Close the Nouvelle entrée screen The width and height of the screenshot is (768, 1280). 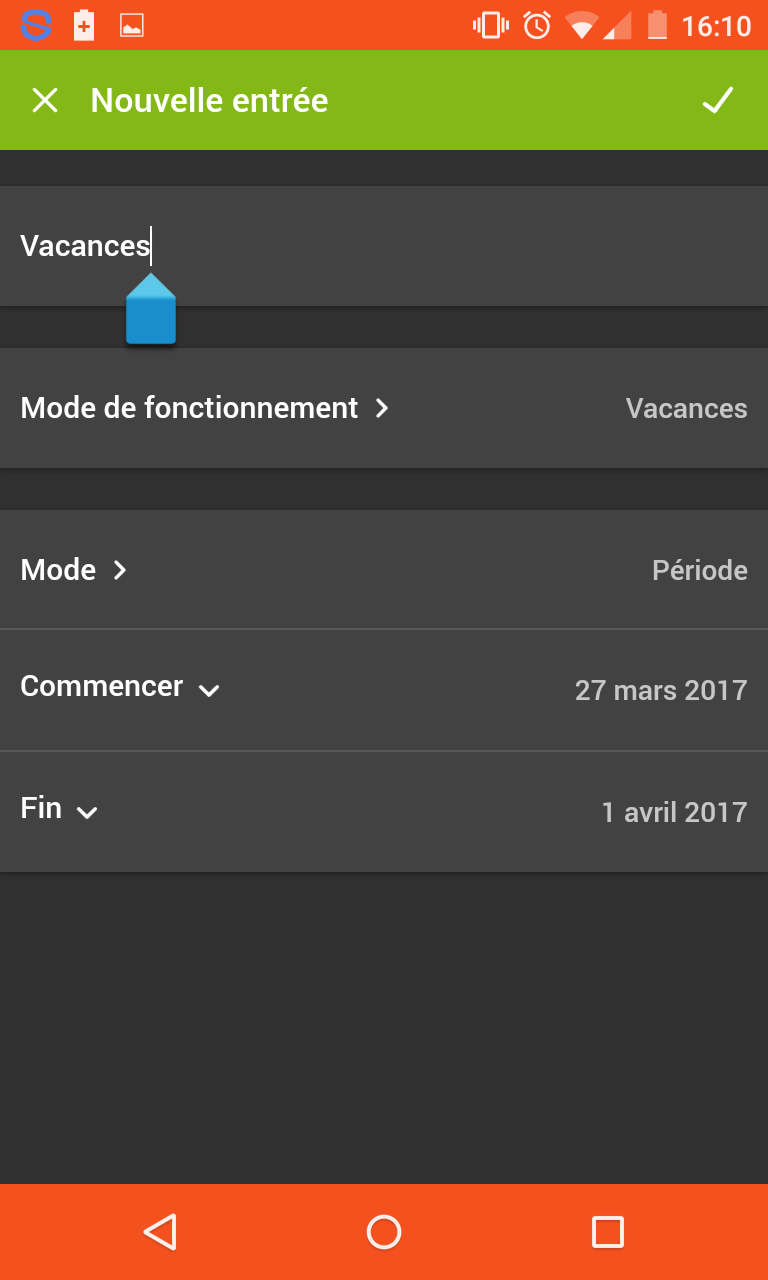click(x=45, y=100)
